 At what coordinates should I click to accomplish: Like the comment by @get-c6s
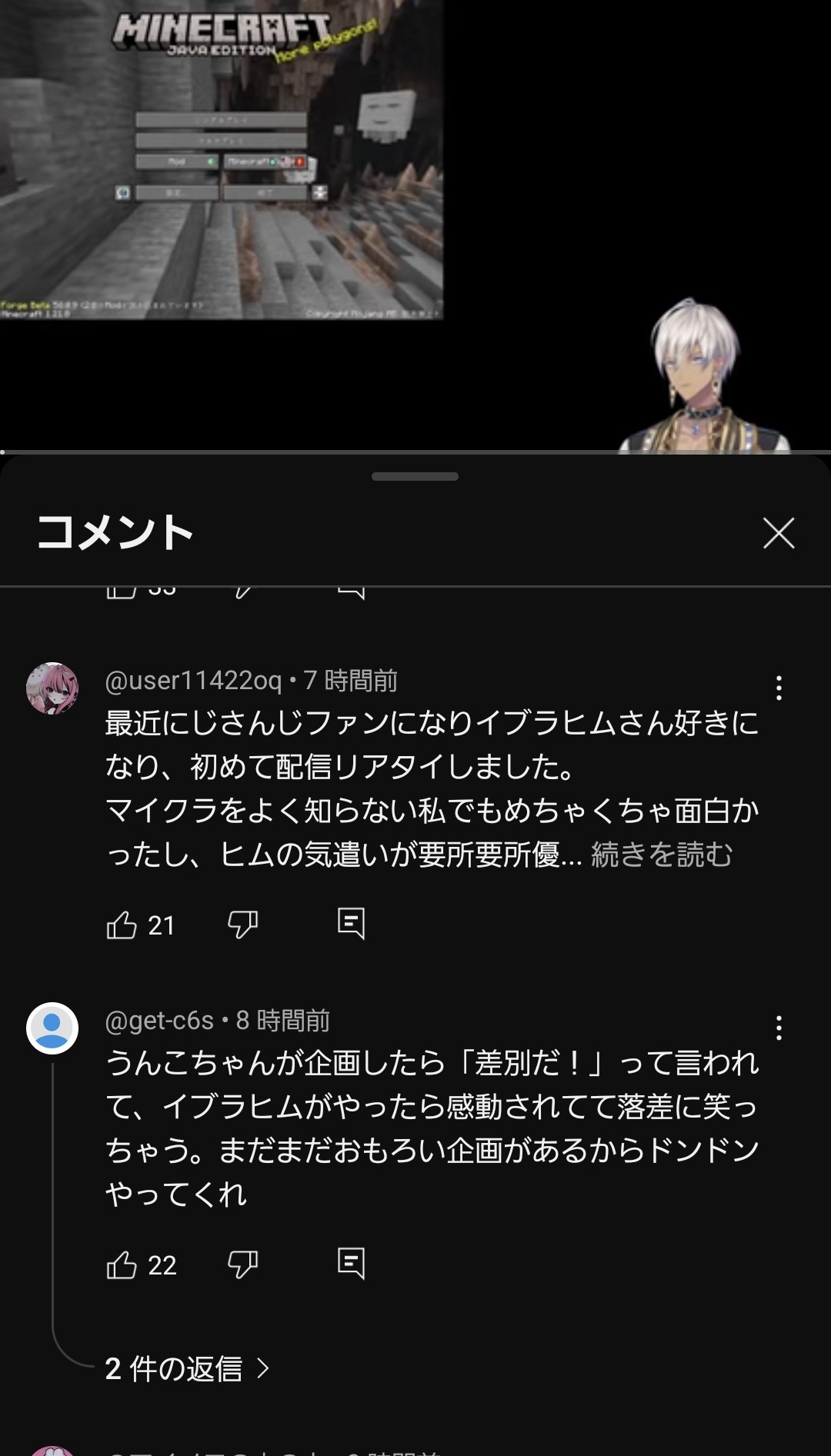pos(122,1264)
